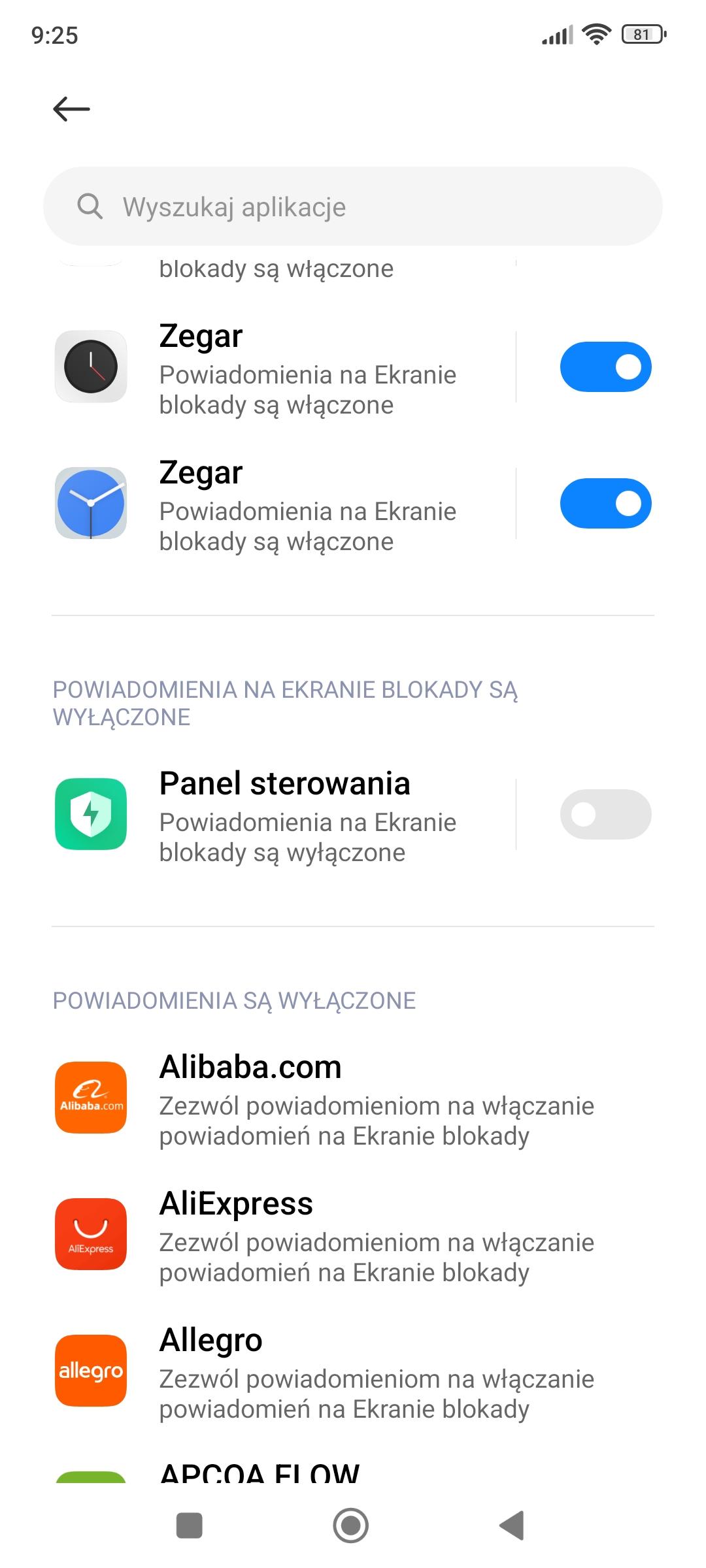Open Allegro notification settings

[353, 1372]
